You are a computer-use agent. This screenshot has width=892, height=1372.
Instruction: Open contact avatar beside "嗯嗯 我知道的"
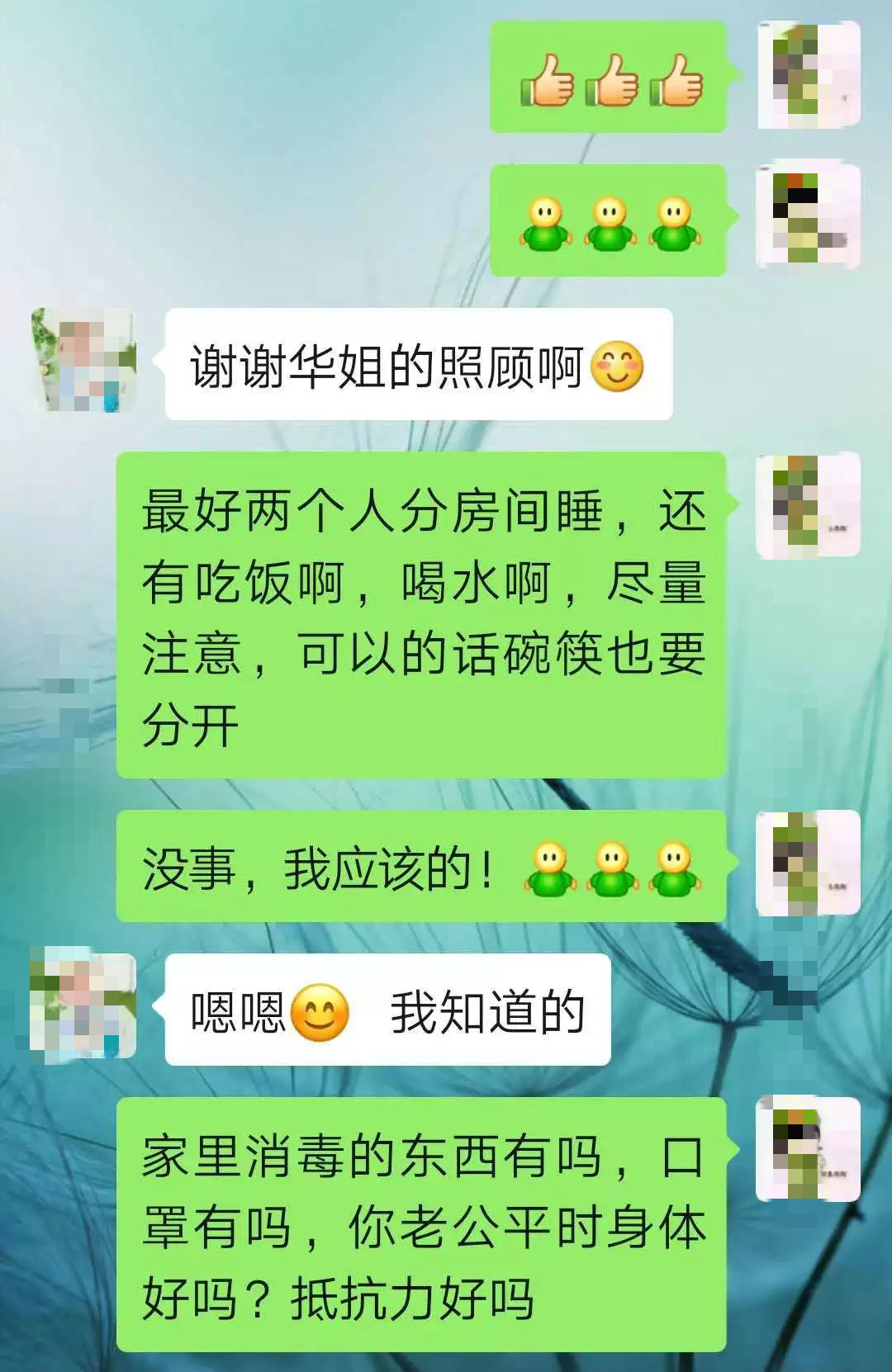(x=83, y=1006)
